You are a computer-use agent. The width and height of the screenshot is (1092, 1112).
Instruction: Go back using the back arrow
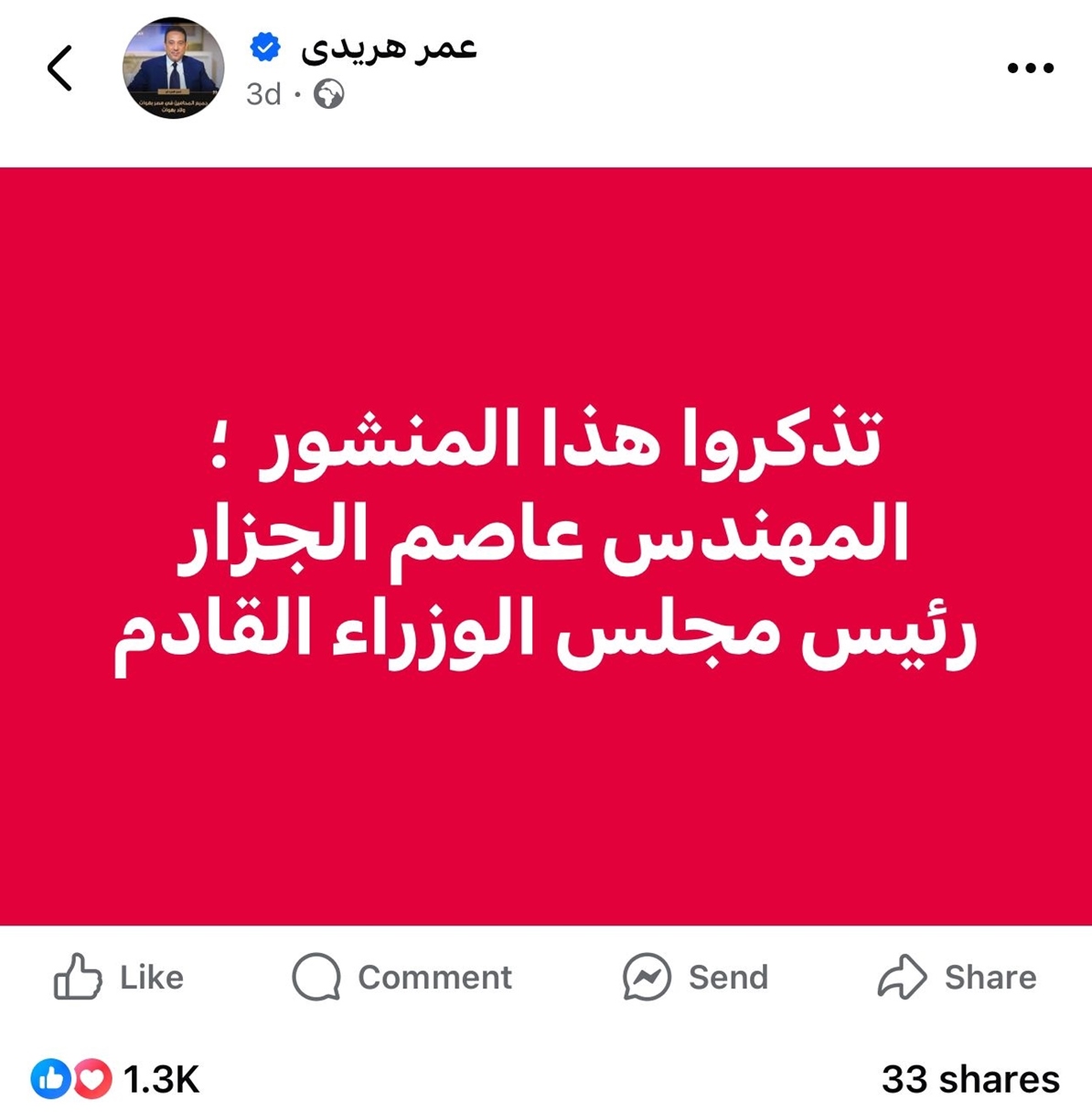pyautogui.click(x=59, y=69)
